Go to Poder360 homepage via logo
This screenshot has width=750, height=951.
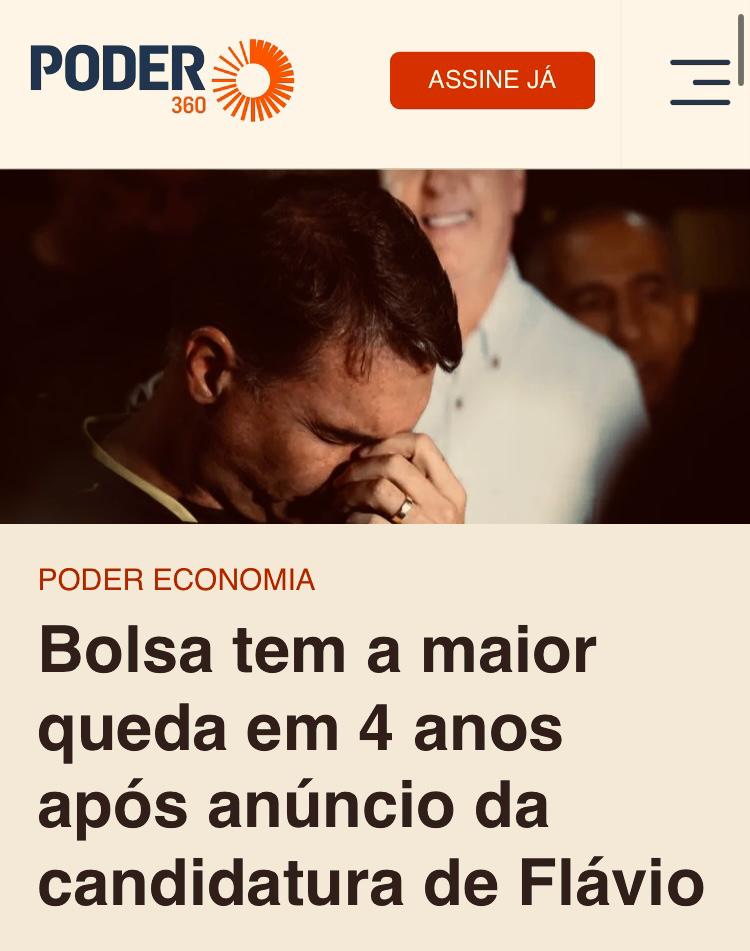click(162, 80)
